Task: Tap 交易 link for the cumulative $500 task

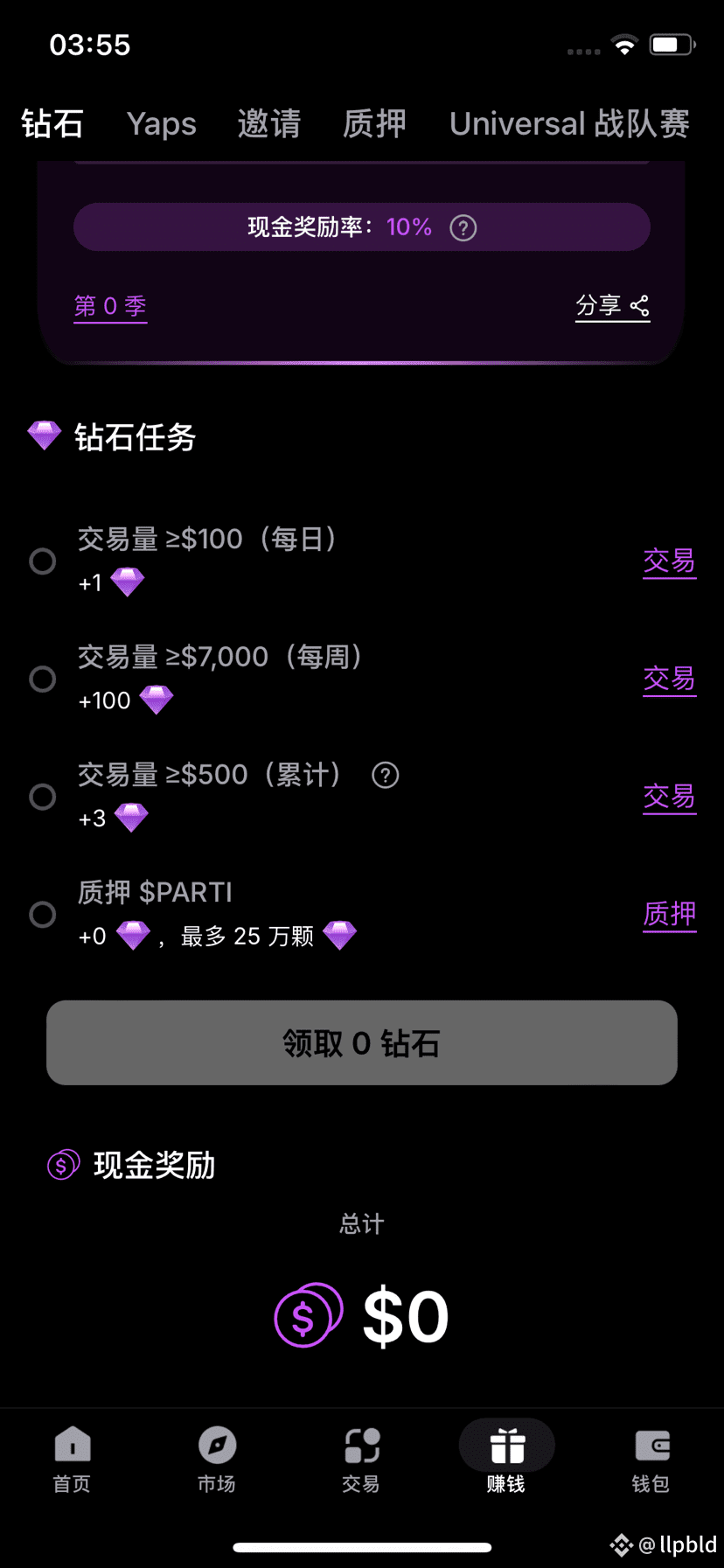Action: coord(669,797)
